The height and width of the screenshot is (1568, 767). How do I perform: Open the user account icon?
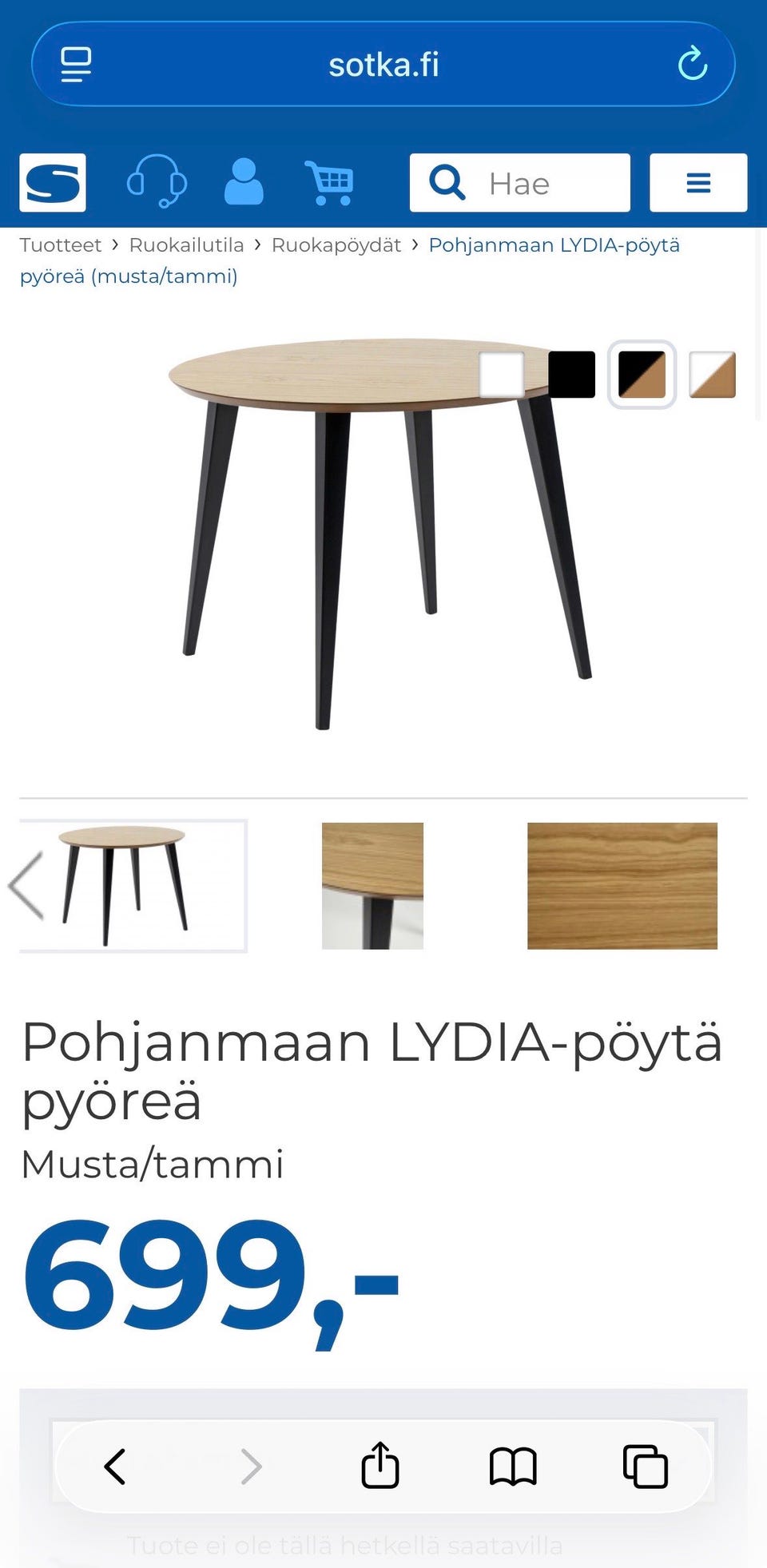[x=244, y=182]
